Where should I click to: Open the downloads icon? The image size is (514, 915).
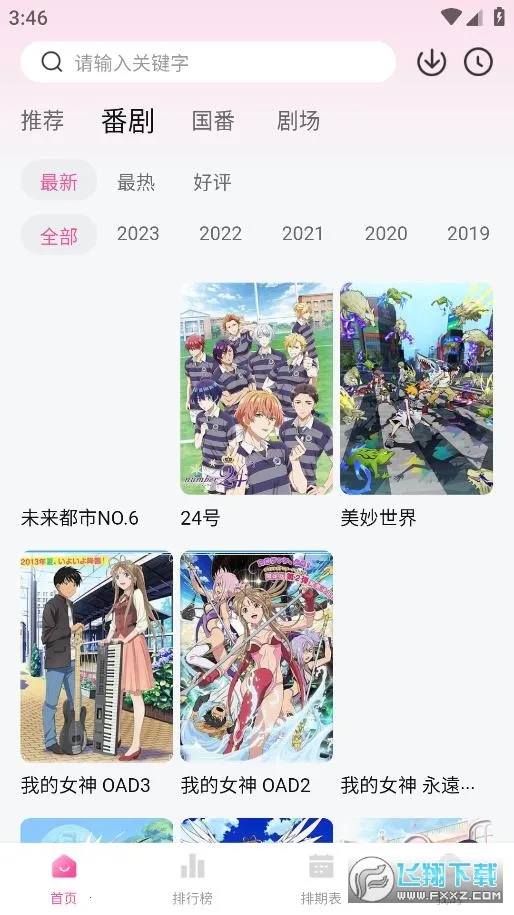click(x=432, y=62)
